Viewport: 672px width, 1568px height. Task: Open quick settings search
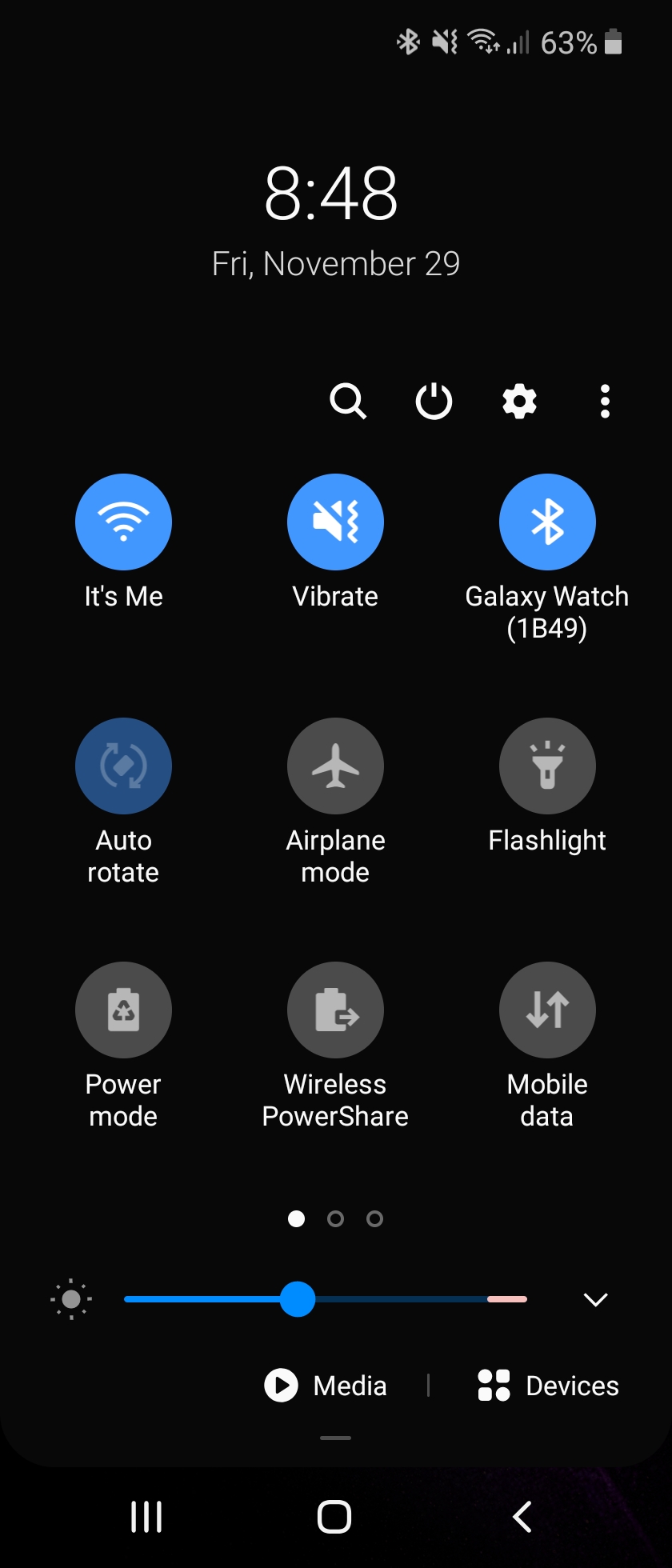(348, 402)
